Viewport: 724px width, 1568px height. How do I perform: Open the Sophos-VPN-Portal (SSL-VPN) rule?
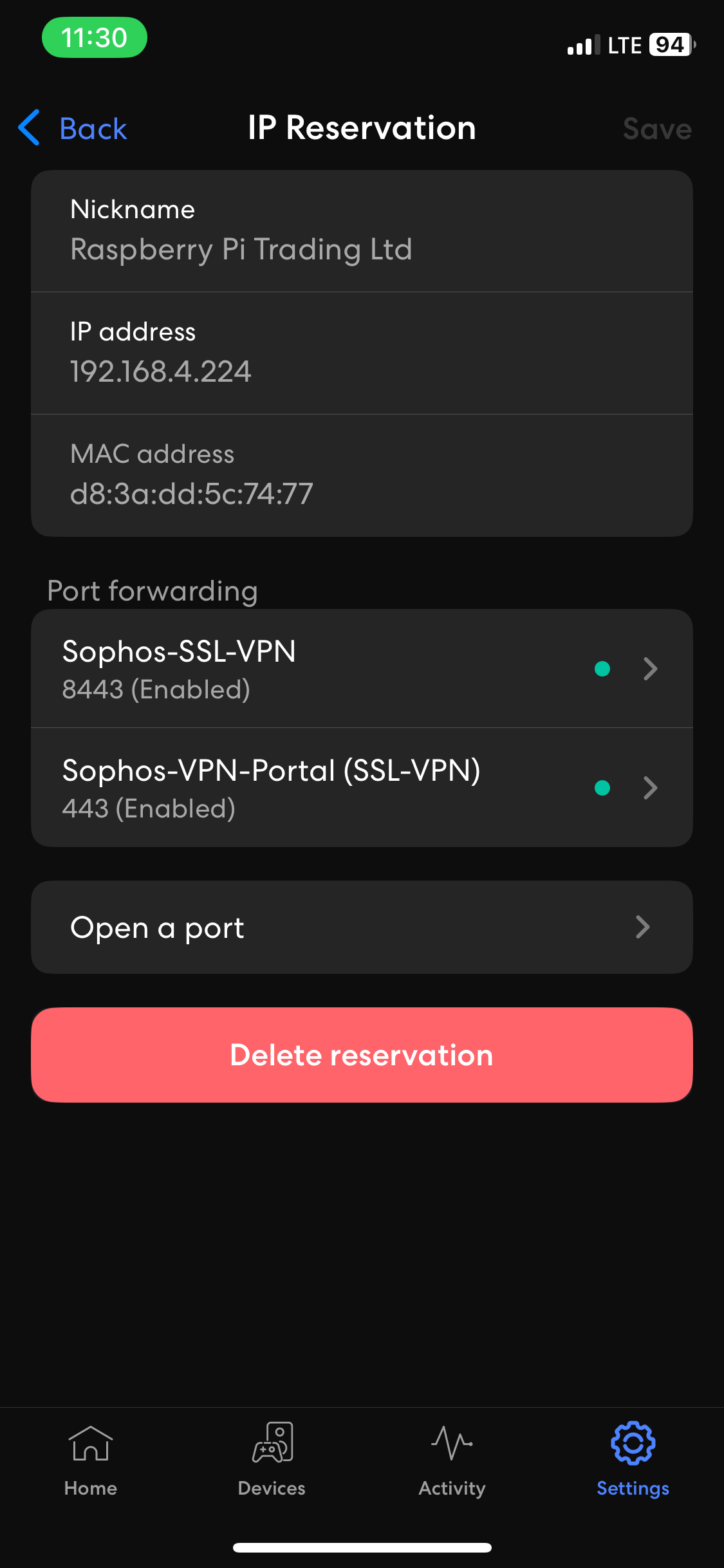[x=362, y=788]
